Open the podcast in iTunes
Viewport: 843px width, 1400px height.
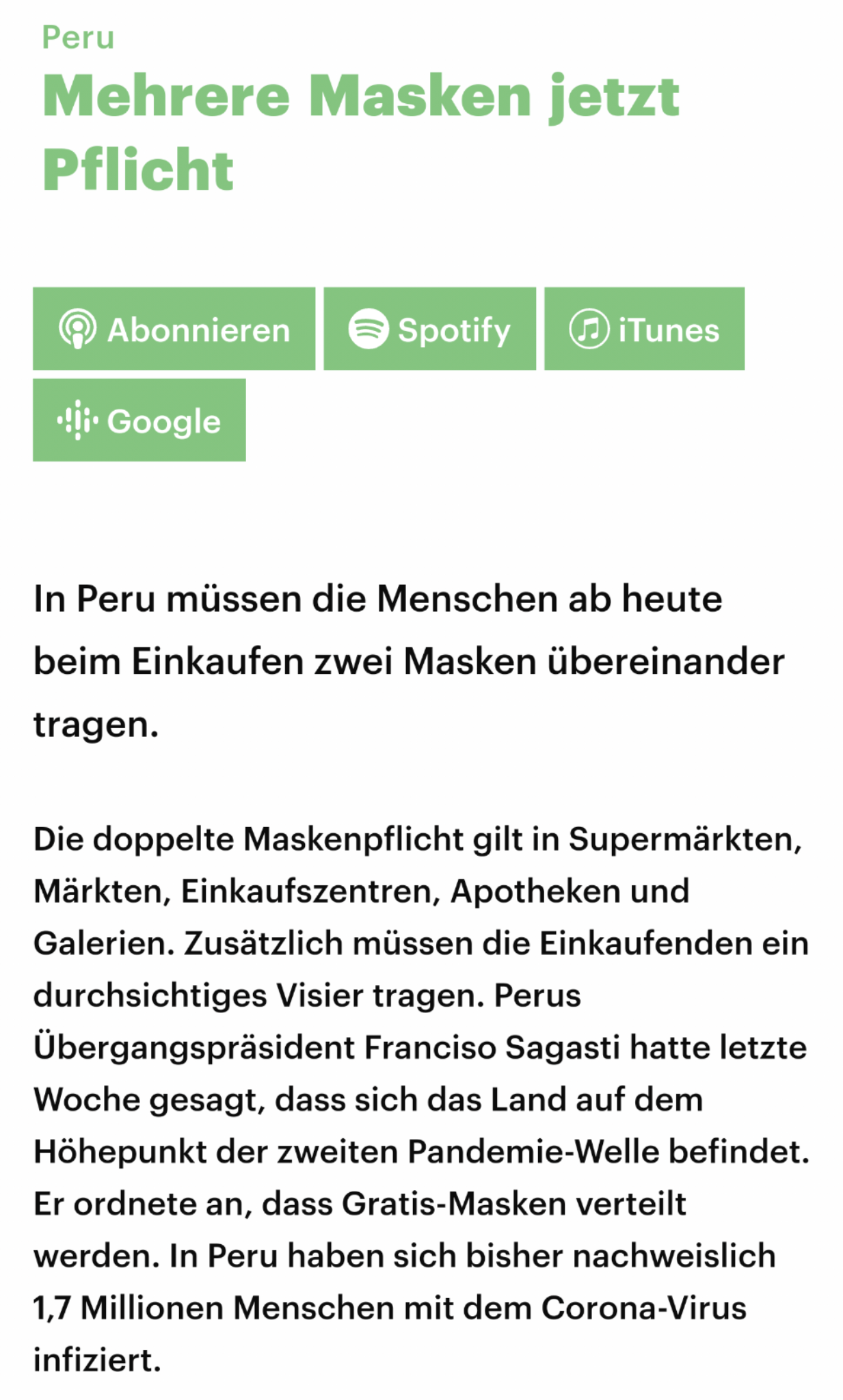point(644,329)
